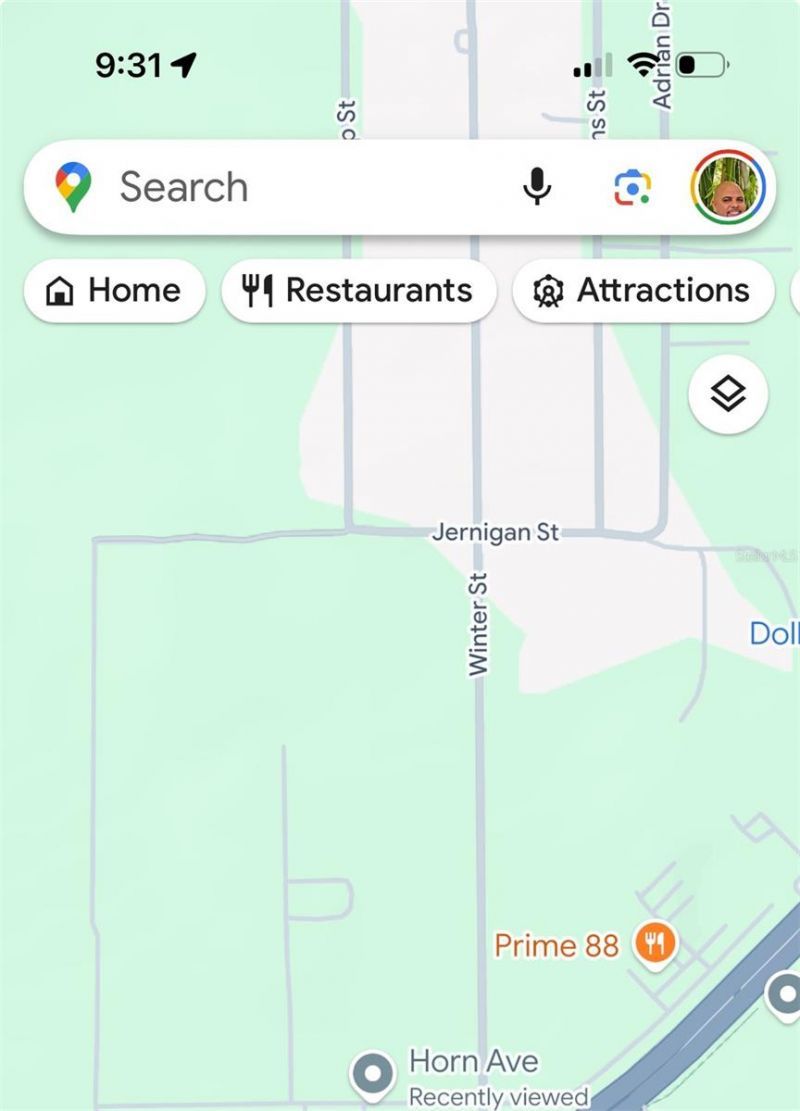Start voice search with the microphone icon
Viewport: 800px width, 1111px height.
(x=538, y=186)
